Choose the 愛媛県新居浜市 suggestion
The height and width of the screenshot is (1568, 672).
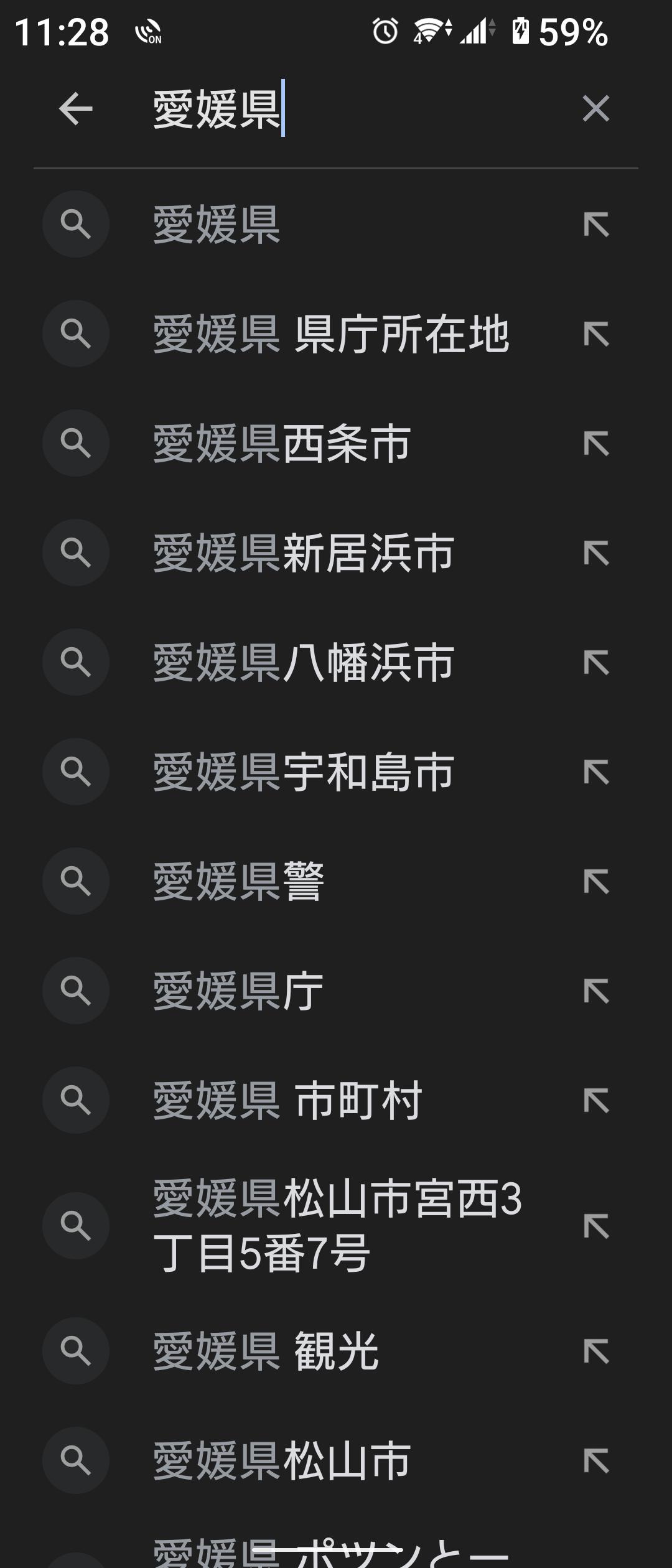click(x=304, y=553)
